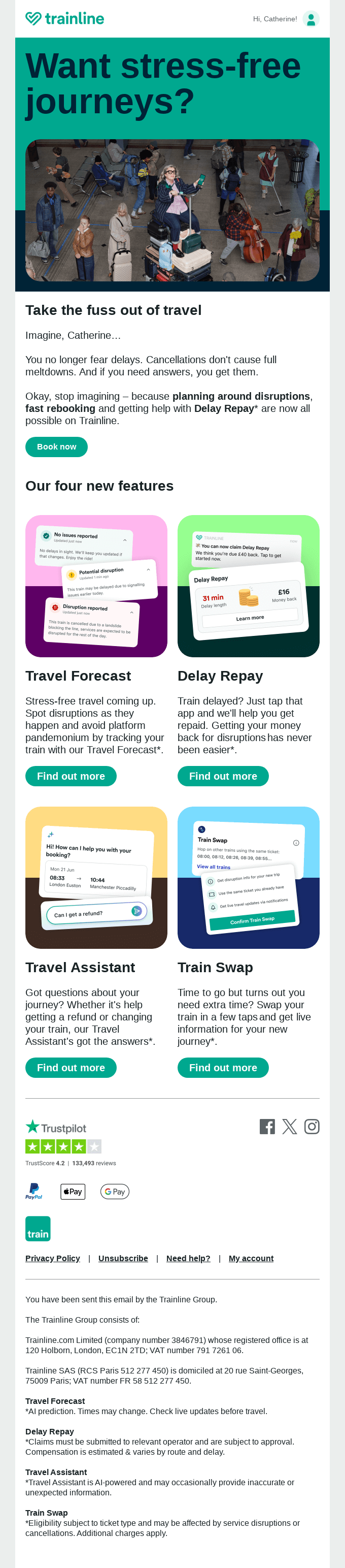This screenshot has width=345, height=1568.
Task: Tap the Book now button
Action: (56, 447)
